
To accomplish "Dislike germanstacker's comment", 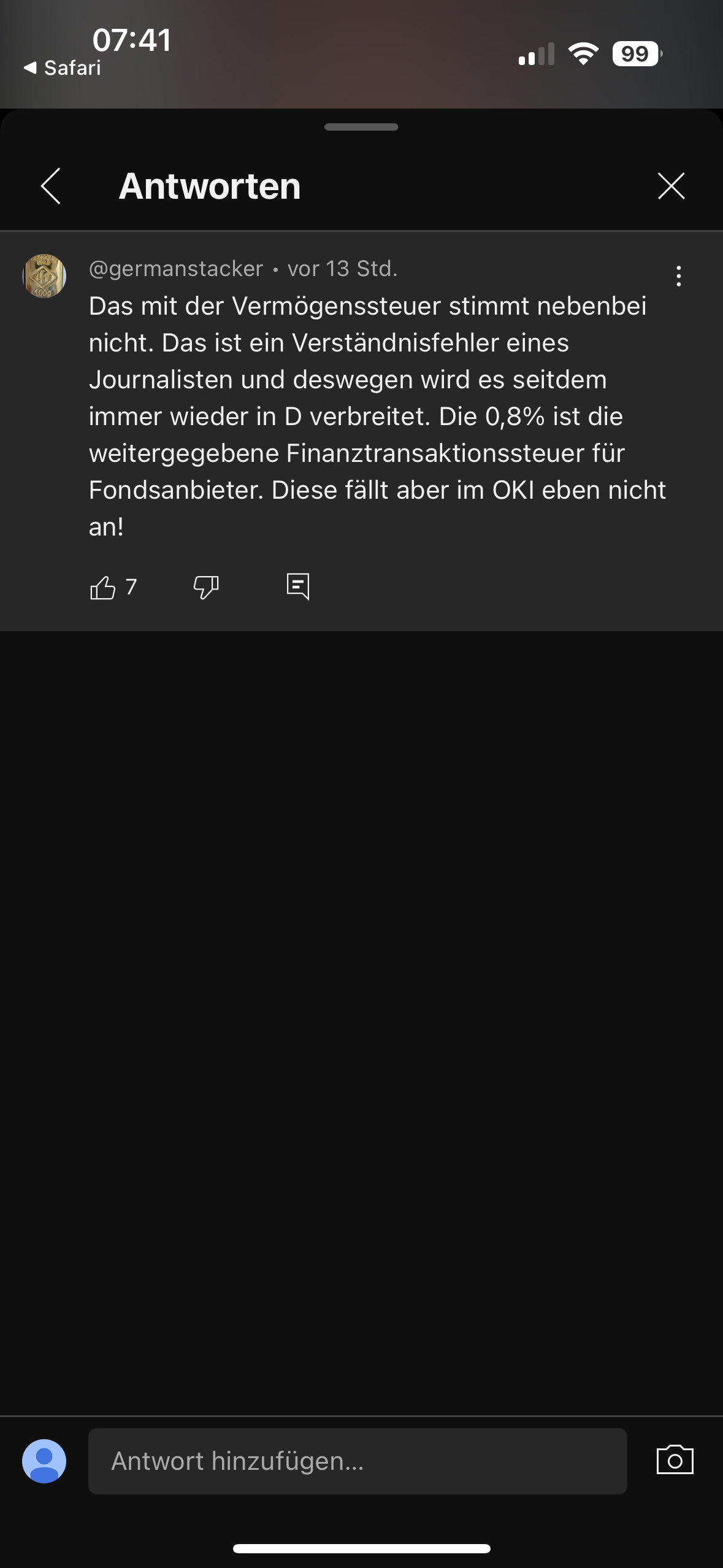I will 206,587.
